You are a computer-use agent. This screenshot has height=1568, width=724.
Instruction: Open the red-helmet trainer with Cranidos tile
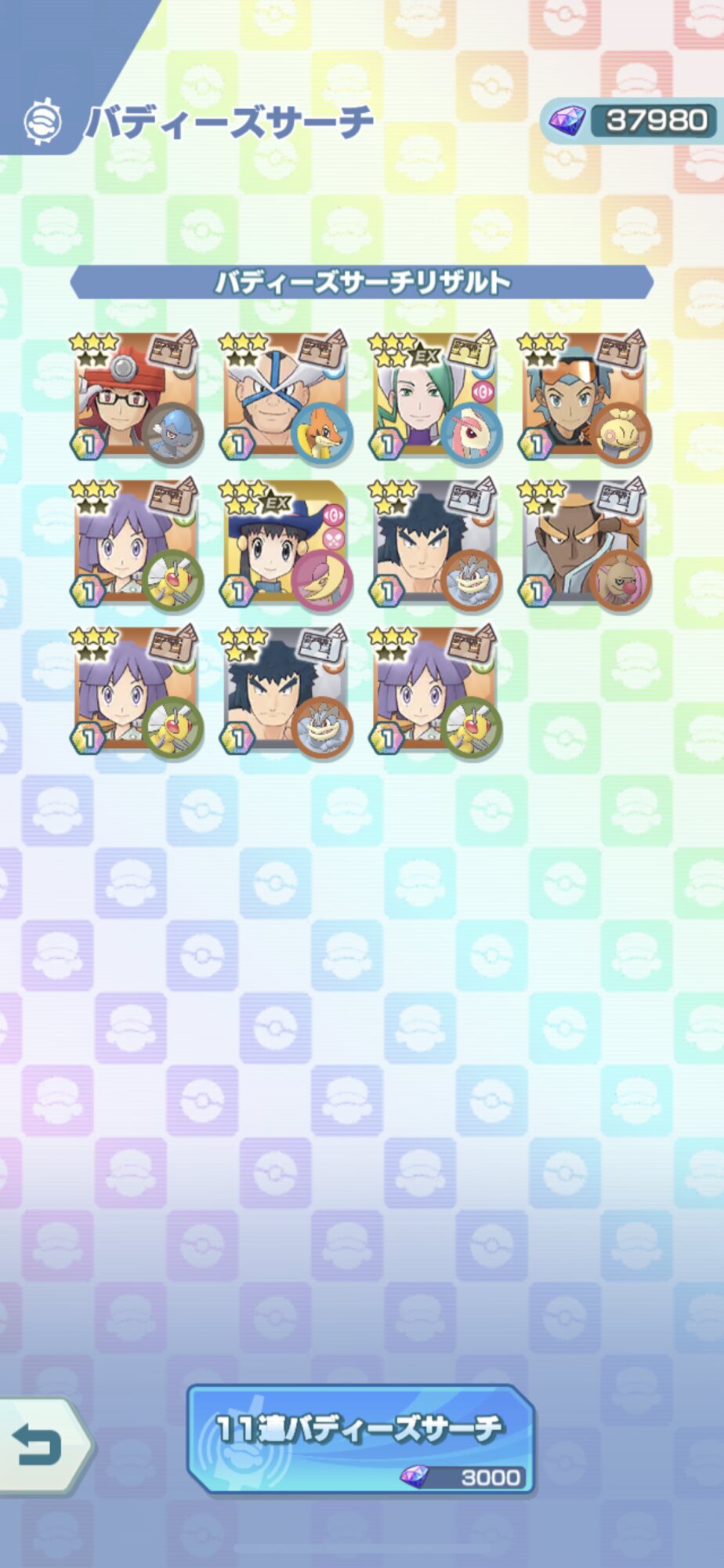(137, 397)
